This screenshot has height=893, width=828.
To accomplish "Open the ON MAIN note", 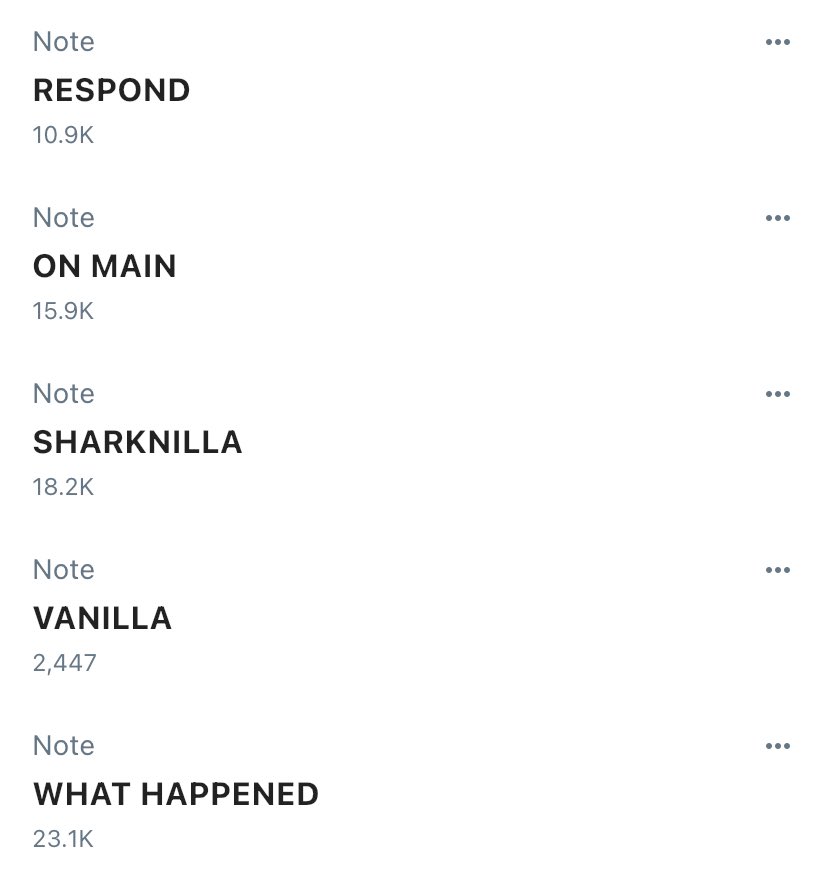I will coord(104,266).
